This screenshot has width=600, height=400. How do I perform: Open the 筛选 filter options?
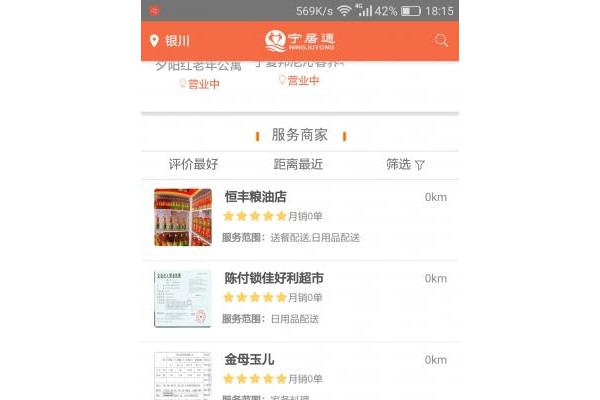point(405,164)
